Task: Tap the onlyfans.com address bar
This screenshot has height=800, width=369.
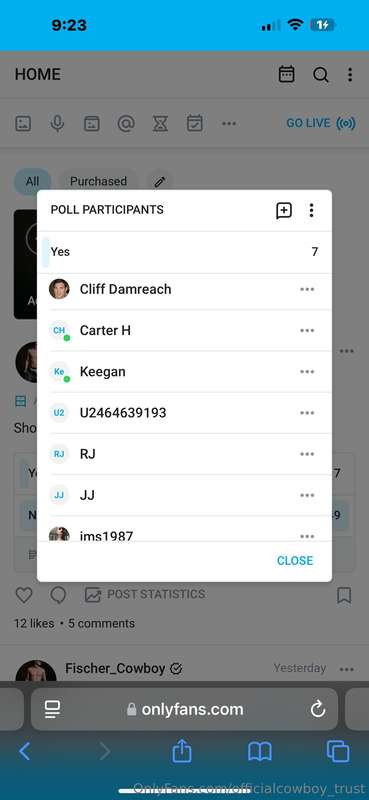Action: point(184,709)
